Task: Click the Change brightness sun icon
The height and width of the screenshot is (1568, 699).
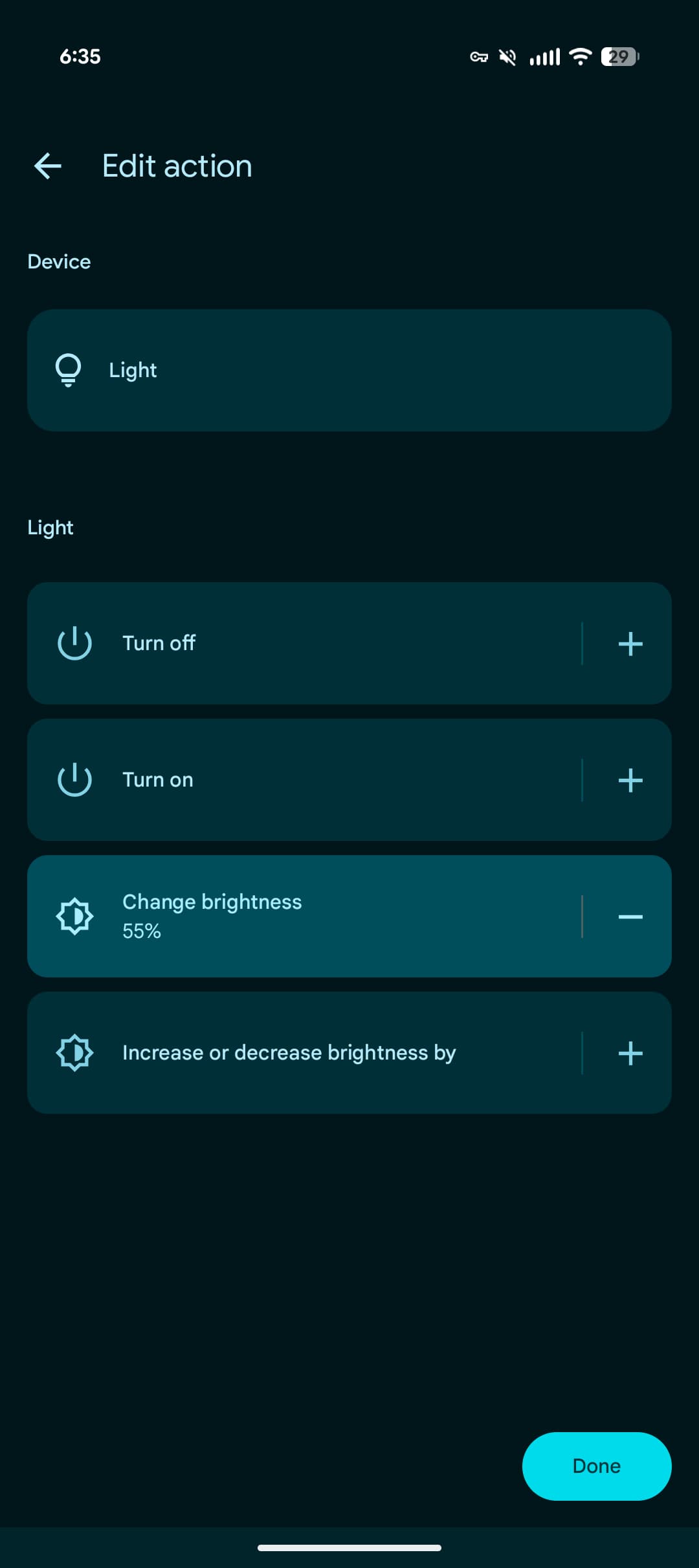Action: [x=76, y=915]
